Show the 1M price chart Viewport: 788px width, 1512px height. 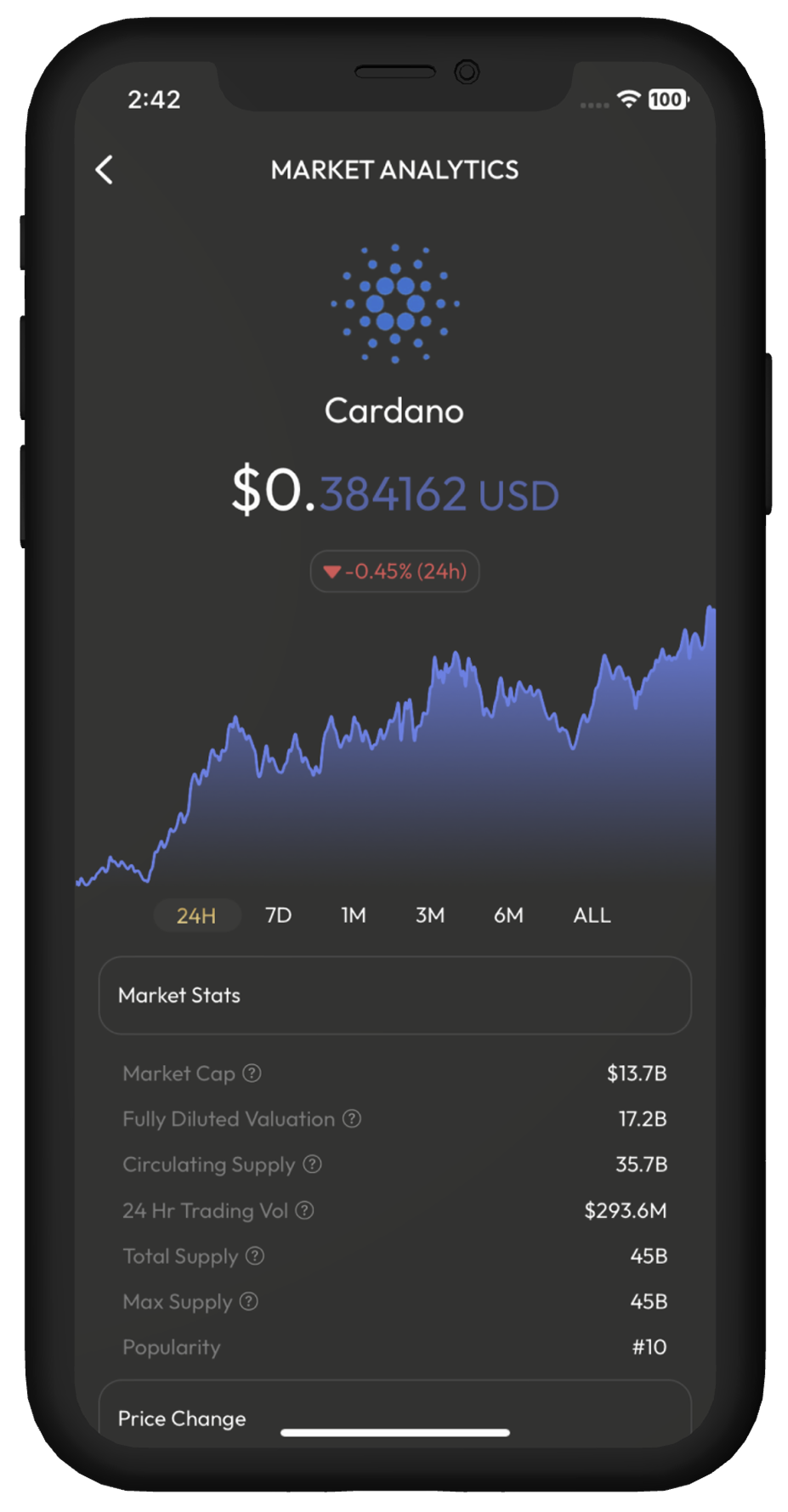354,915
